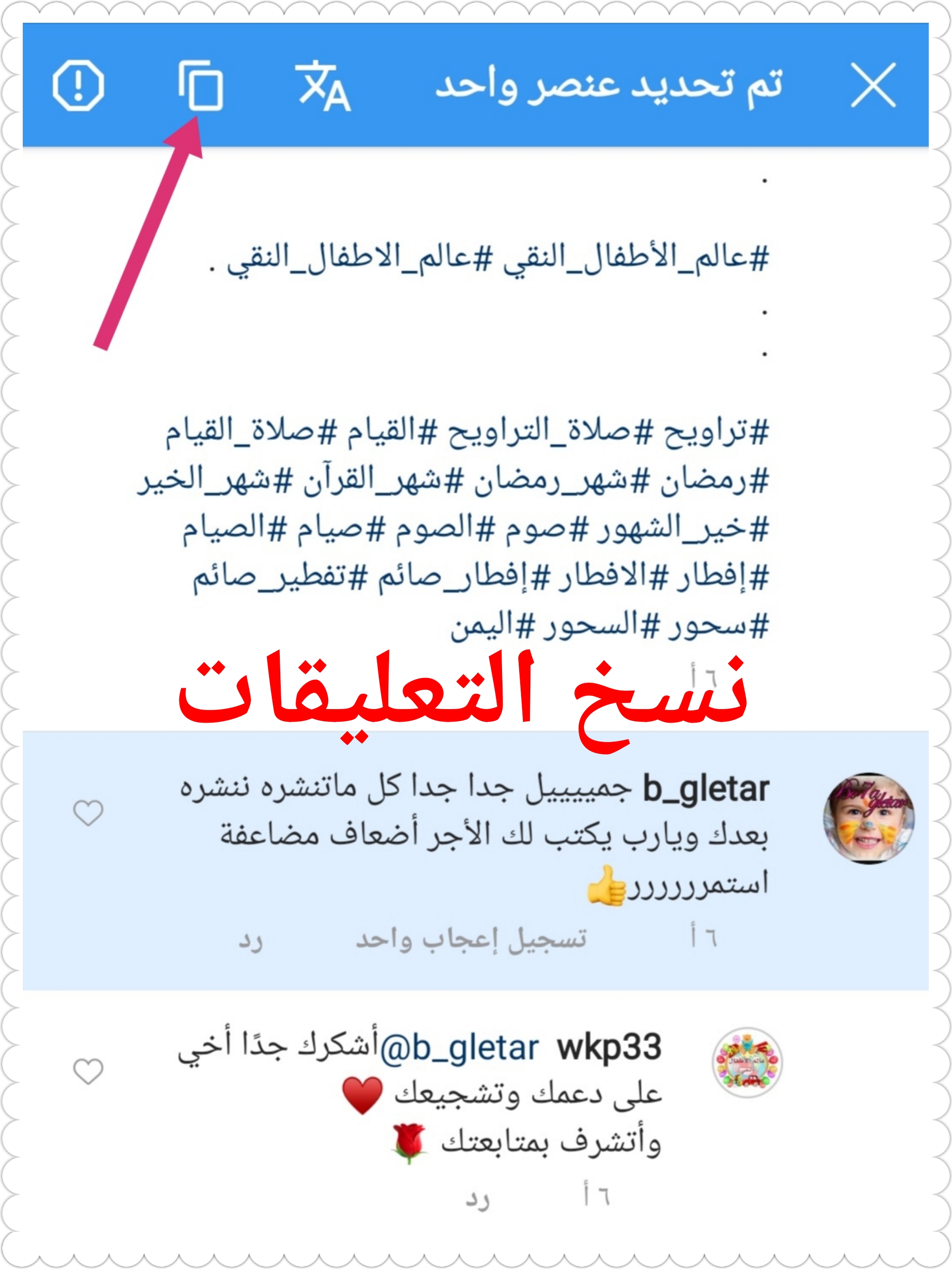
Task: Like wkp33's reply comment
Action: (88, 1070)
